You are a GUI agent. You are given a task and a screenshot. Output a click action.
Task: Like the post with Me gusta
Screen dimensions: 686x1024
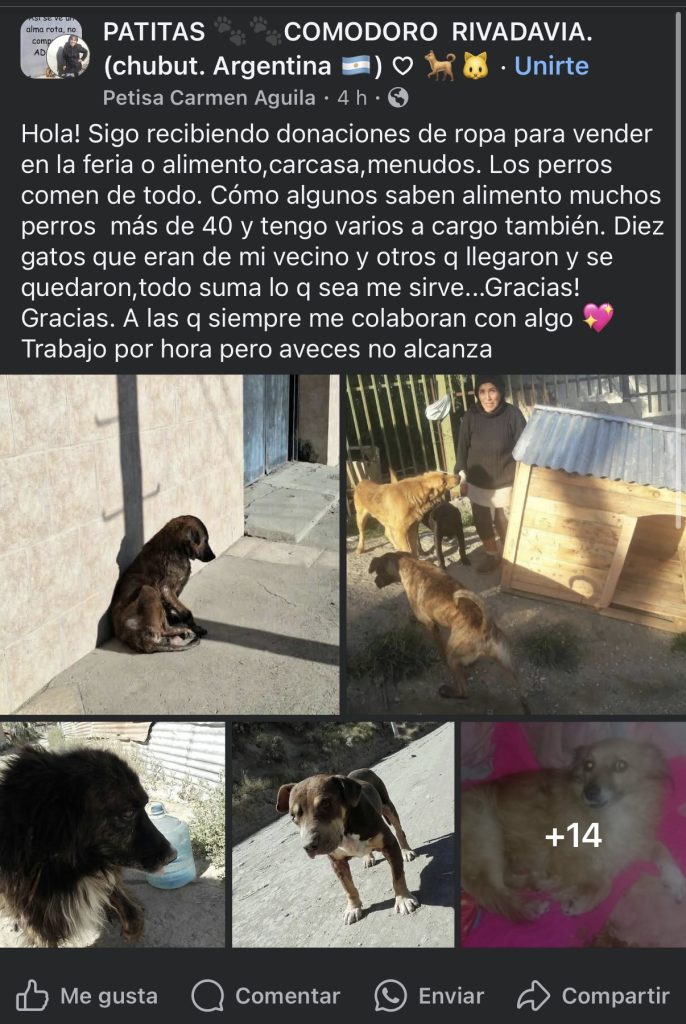(87, 996)
